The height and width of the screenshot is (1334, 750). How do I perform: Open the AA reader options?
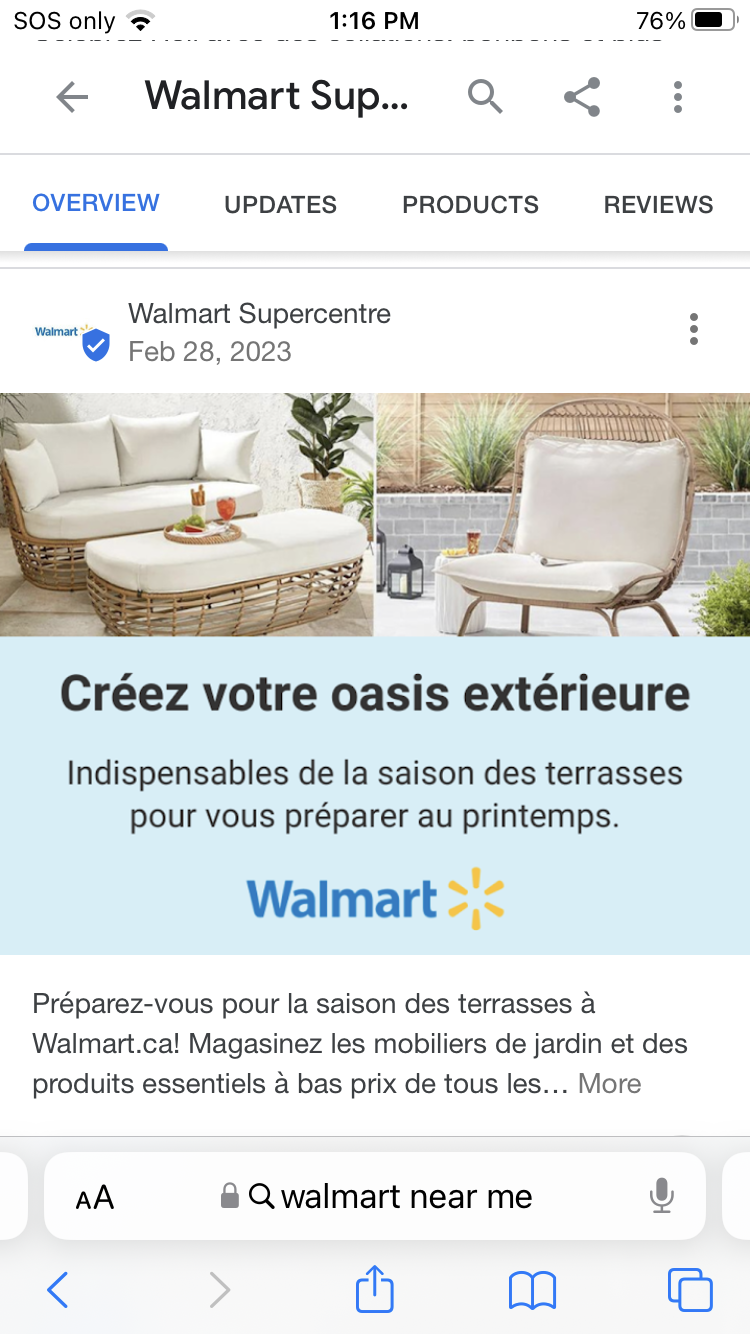pyautogui.click(x=95, y=1197)
